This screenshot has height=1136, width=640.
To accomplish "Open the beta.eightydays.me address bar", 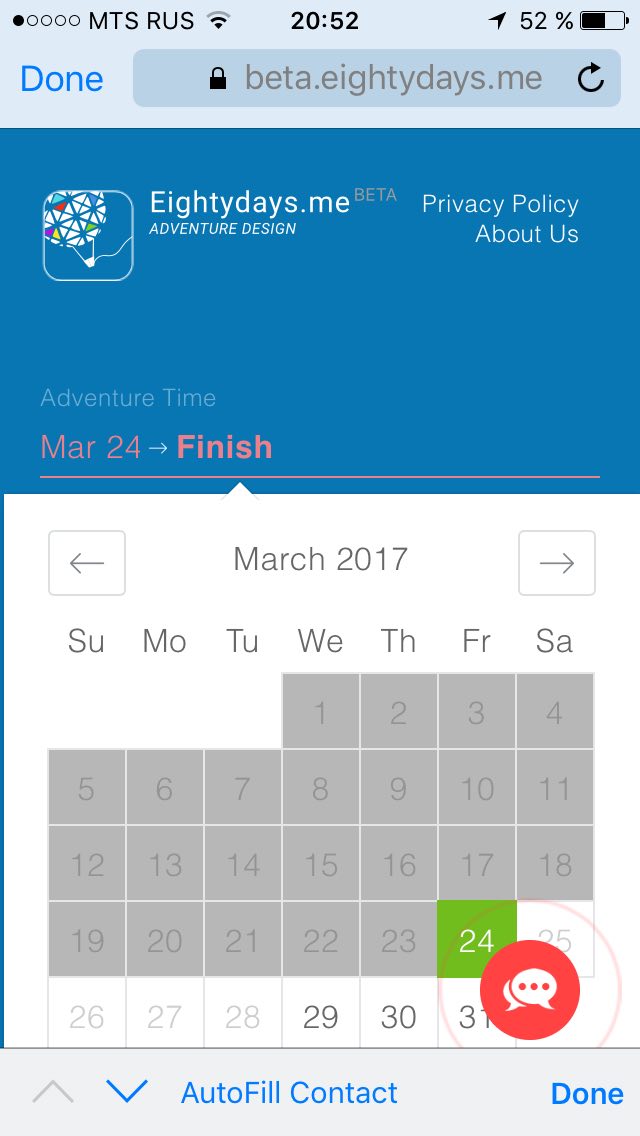I will pos(377,78).
